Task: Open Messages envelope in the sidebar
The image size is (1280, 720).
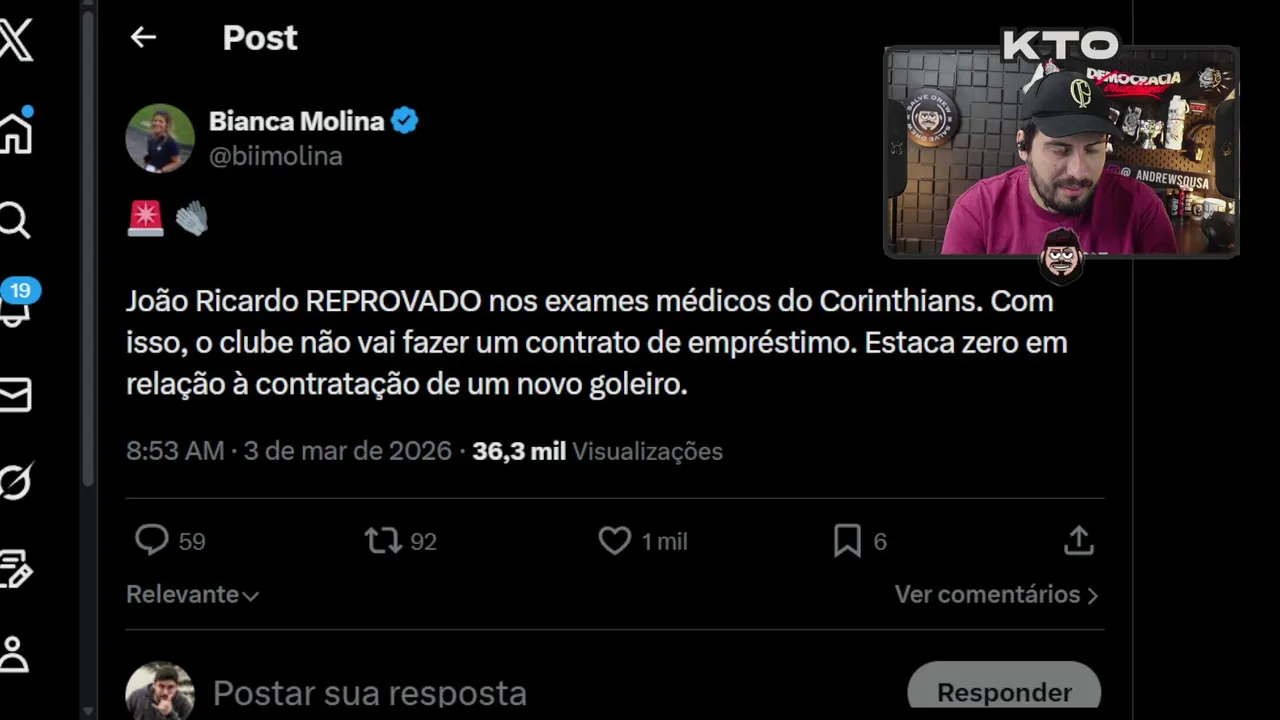Action: (x=15, y=395)
